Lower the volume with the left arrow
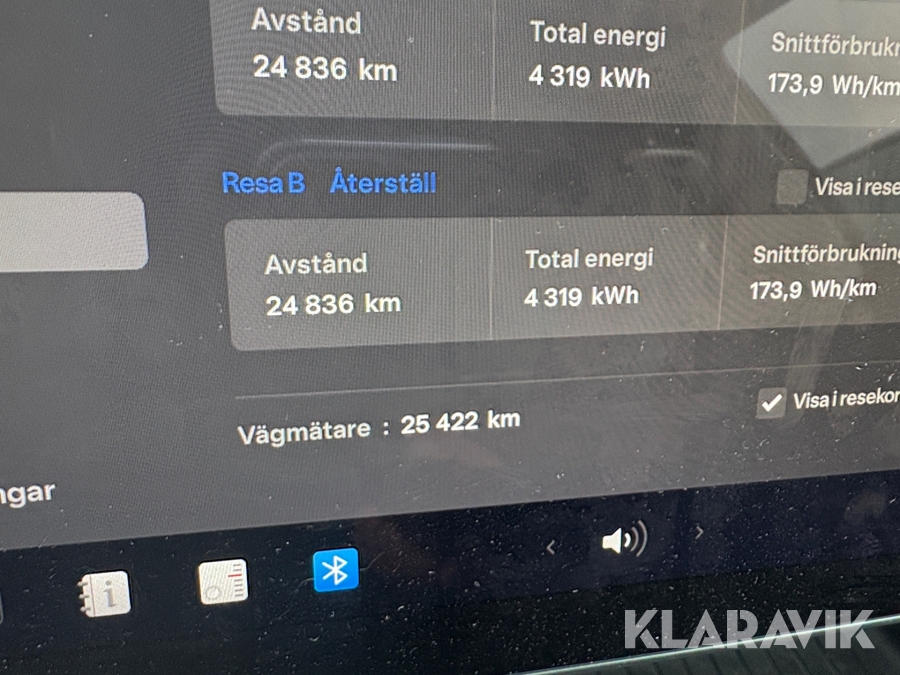 click(x=551, y=546)
